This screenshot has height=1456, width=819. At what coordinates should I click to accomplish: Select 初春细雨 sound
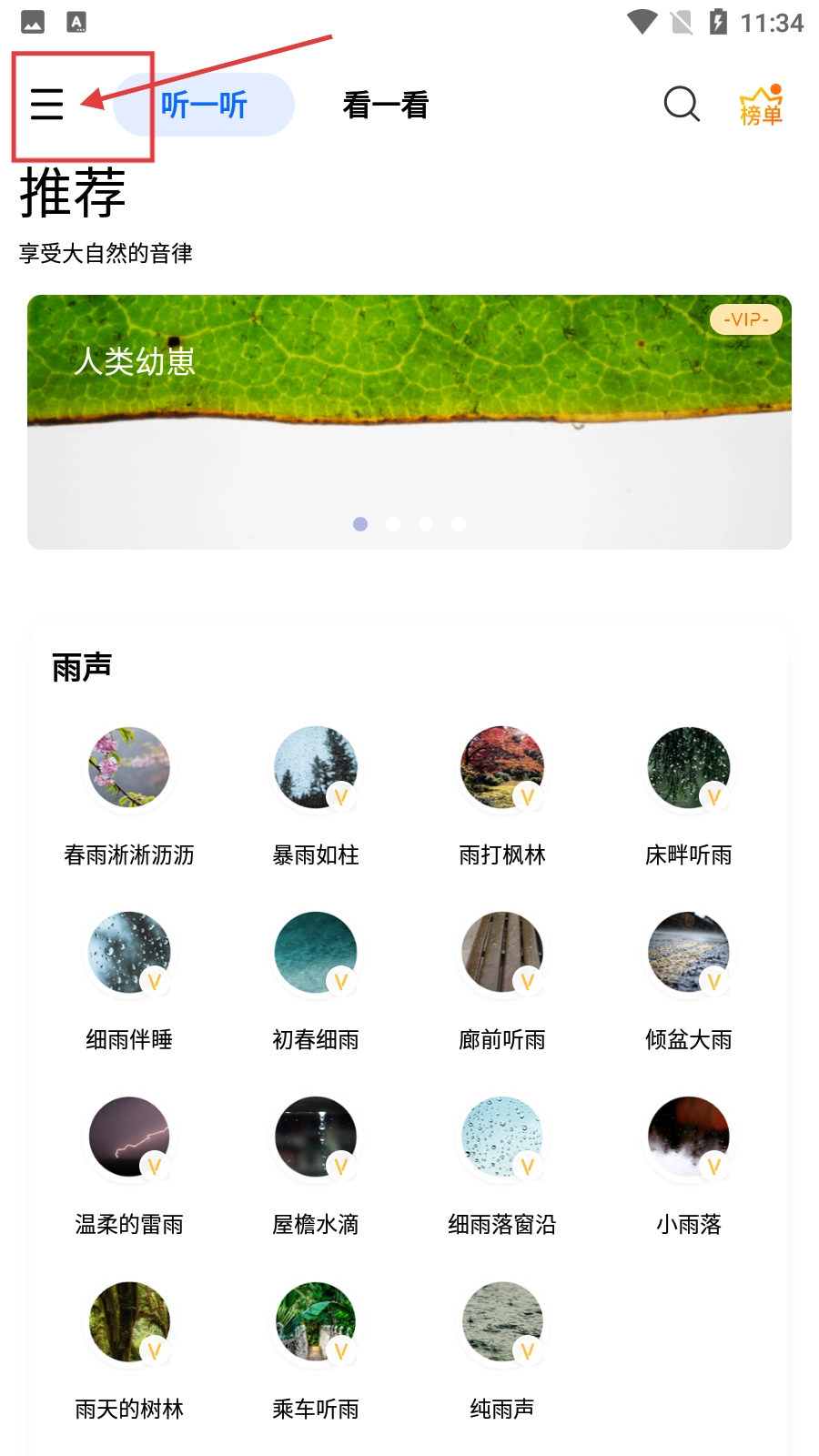pos(316,952)
